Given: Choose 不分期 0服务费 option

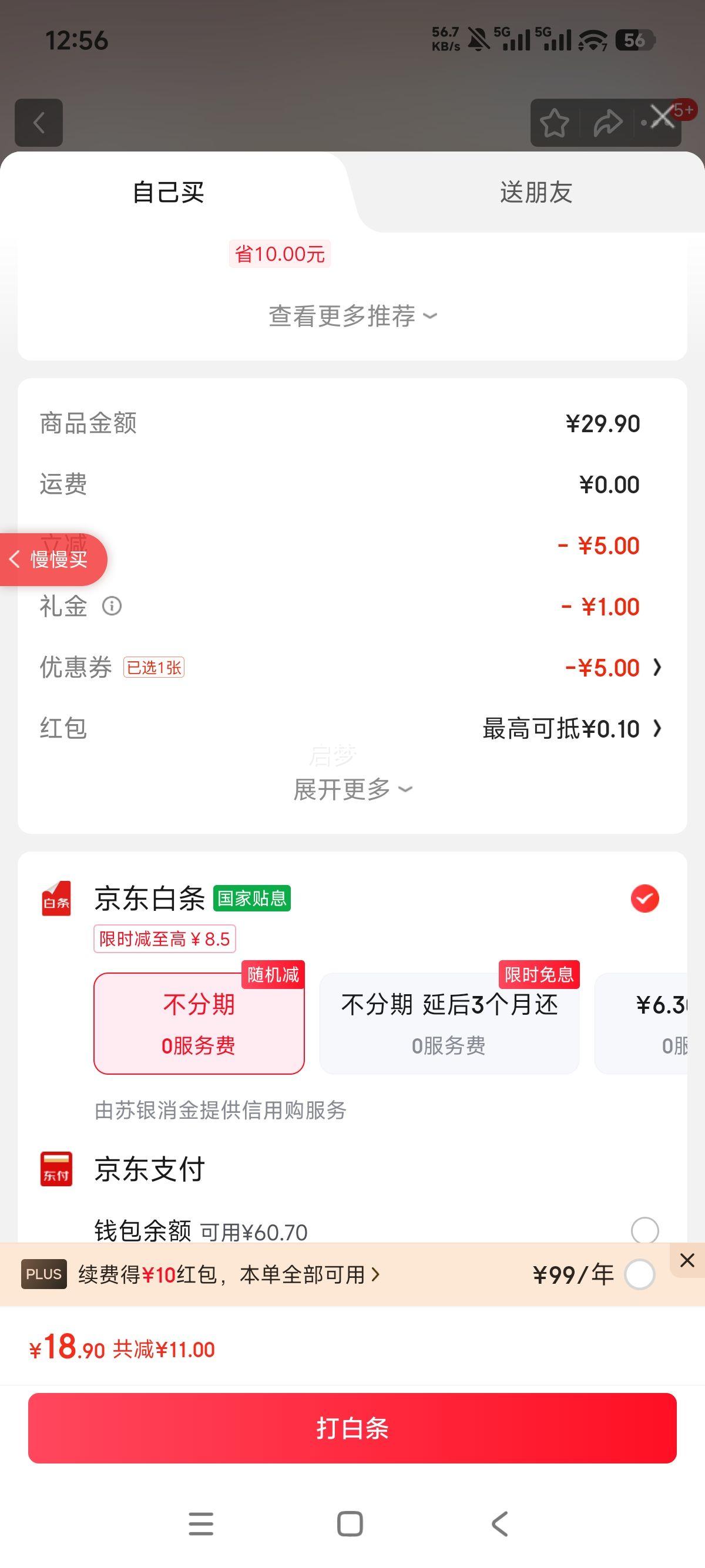Looking at the screenshot, I should click(199, 1023).
